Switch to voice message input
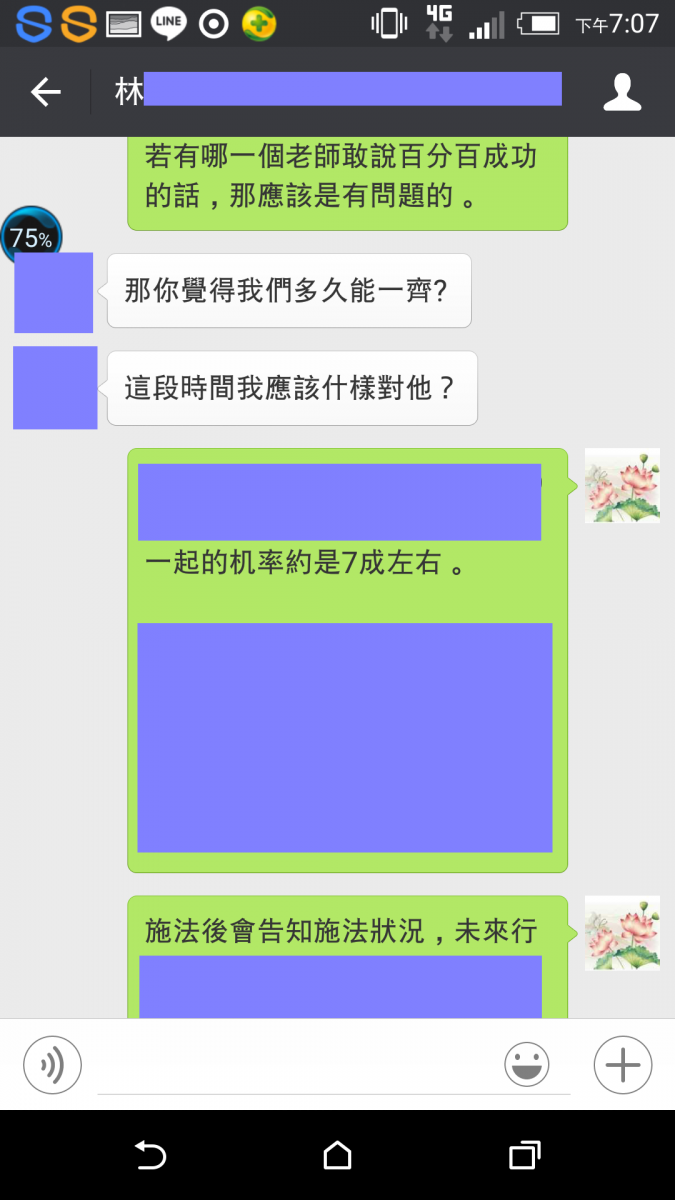The image size is (675, 1200). click(52, 1064)
